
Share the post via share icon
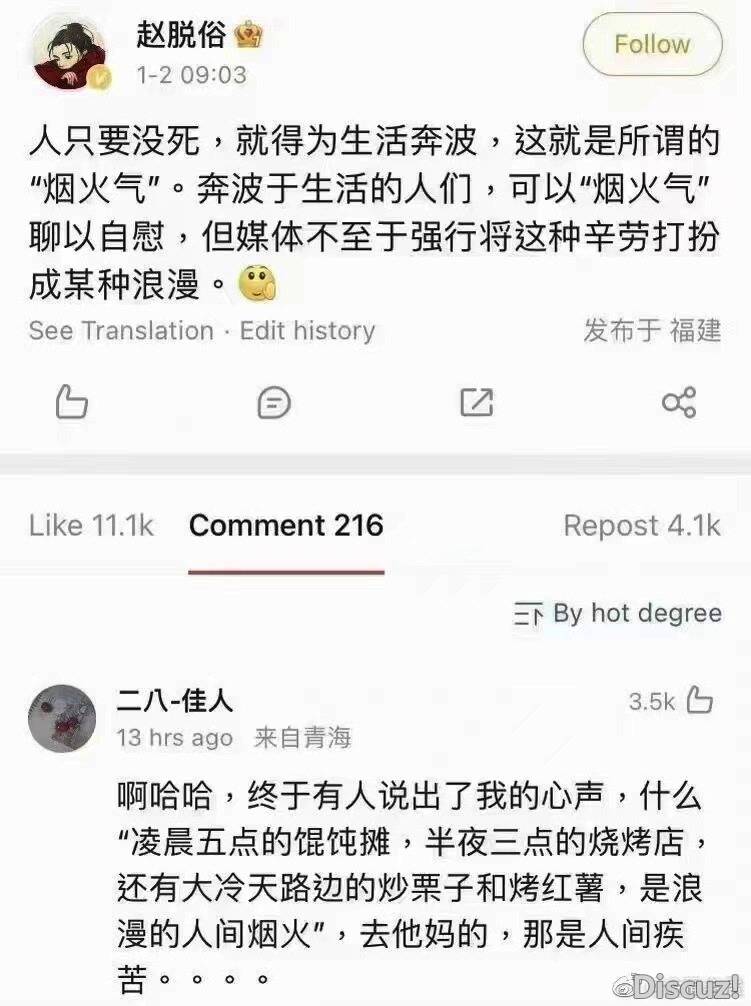(679, 402)
